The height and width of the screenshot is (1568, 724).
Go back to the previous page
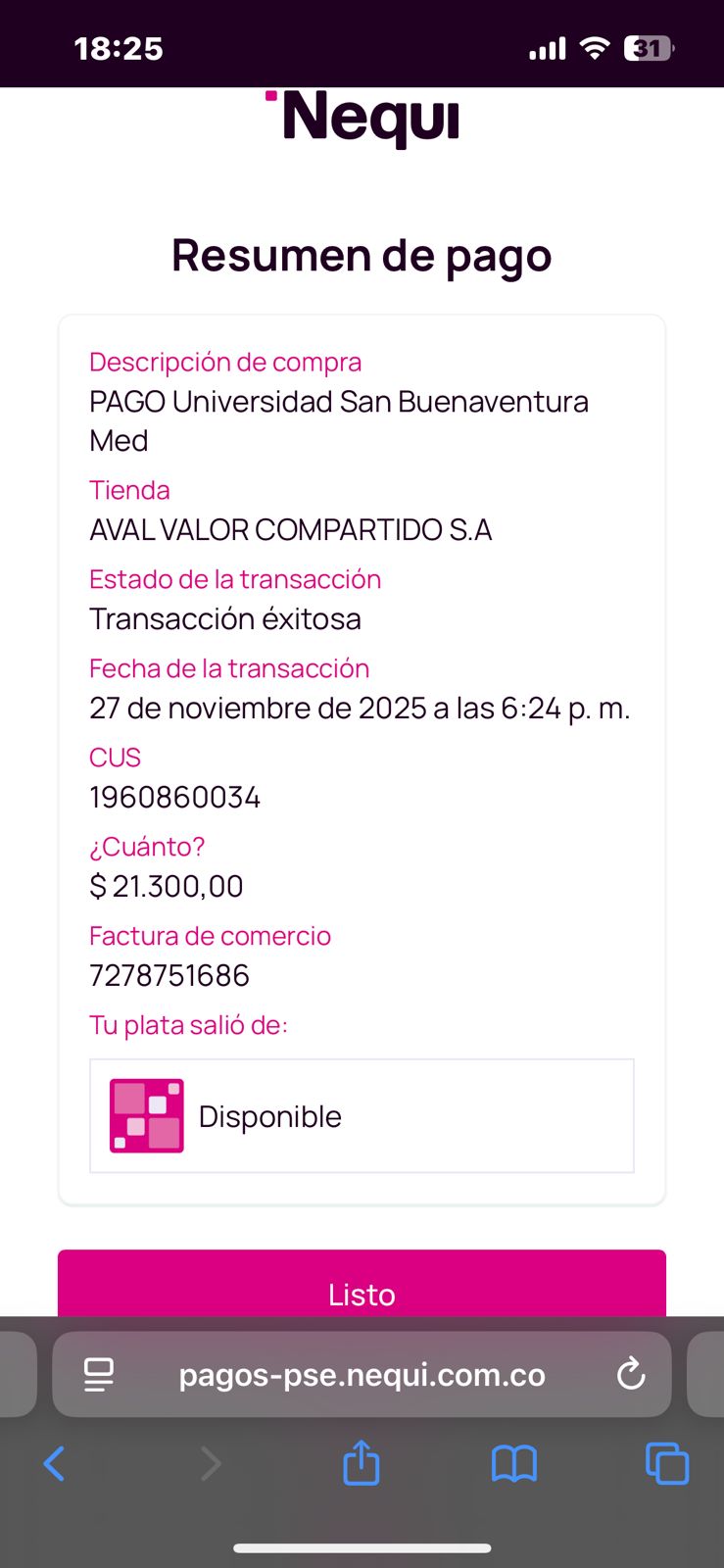[x=55, y=1464]
